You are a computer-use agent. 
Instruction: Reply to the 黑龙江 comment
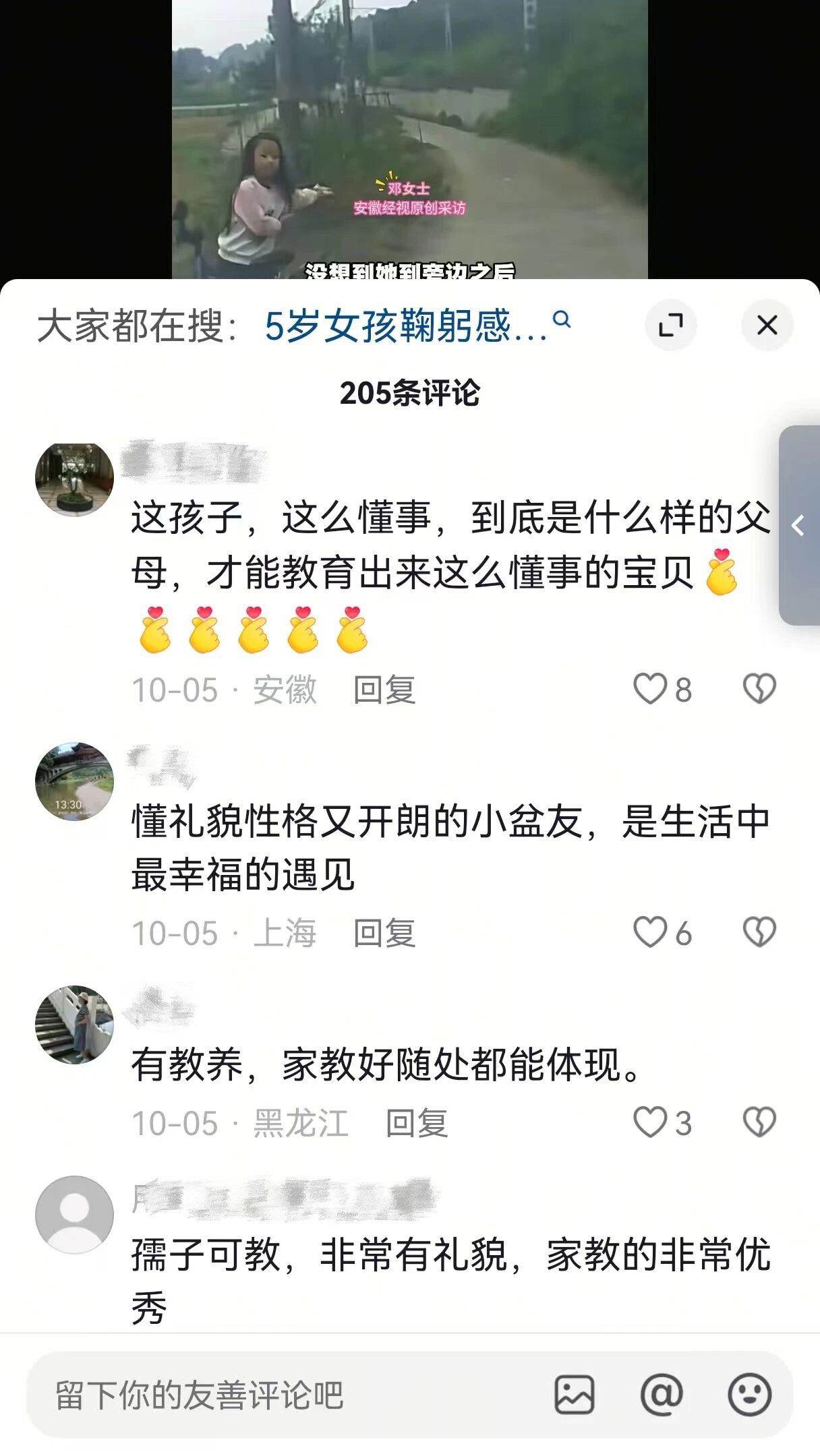416,1123
